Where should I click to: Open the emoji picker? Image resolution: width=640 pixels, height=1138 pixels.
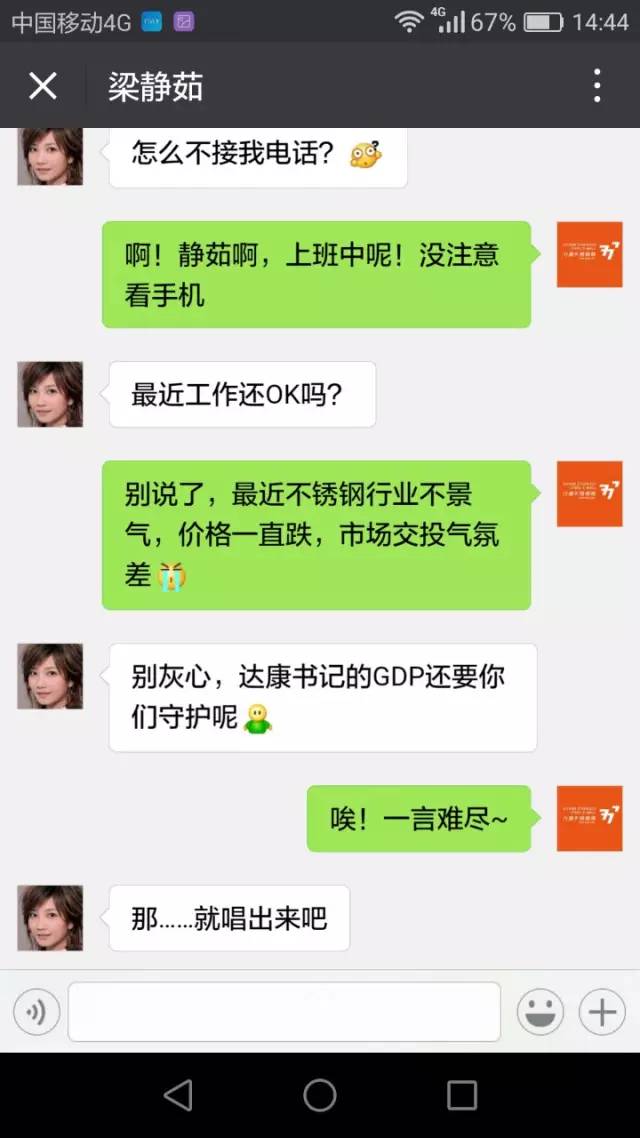[x=540, y=1013]
